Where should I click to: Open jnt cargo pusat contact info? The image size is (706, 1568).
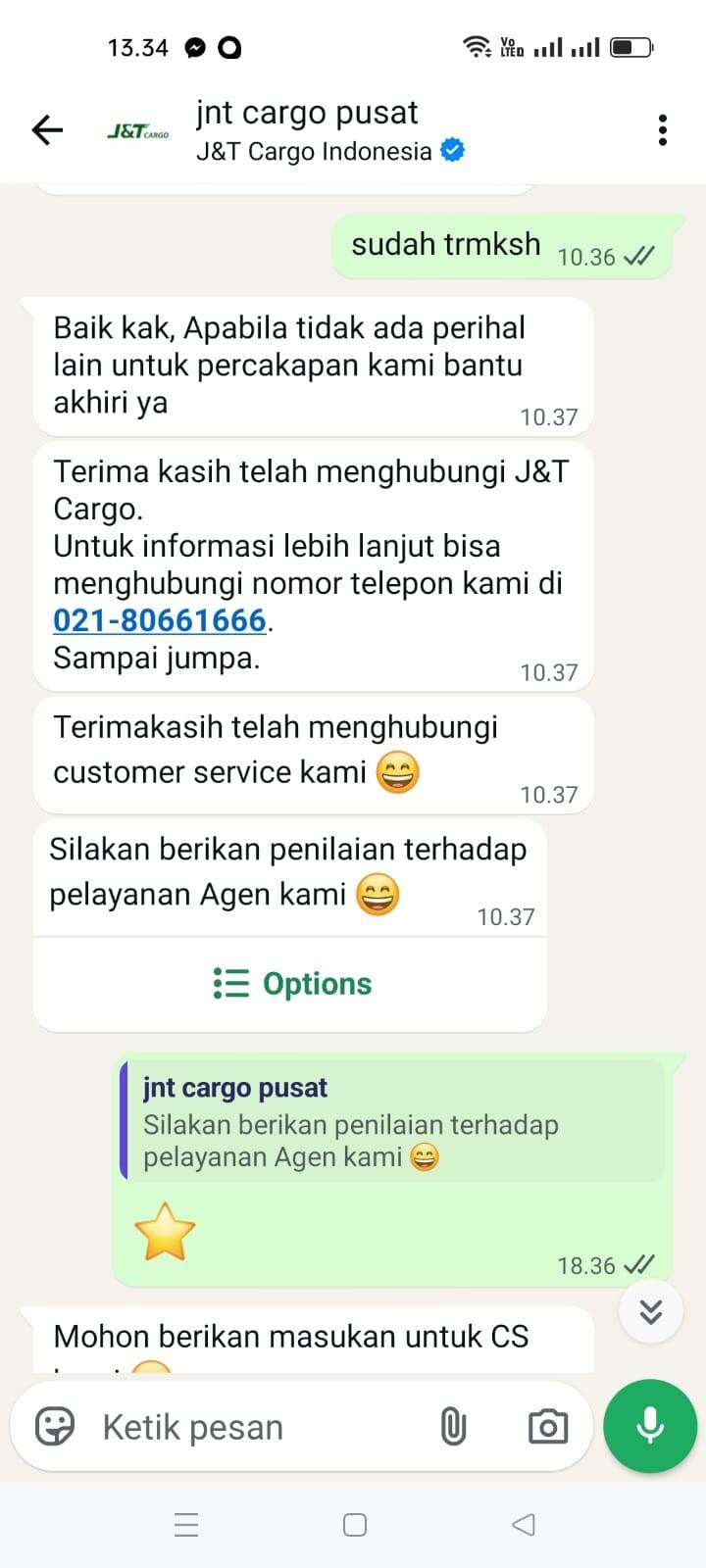(x=309, y=130)
